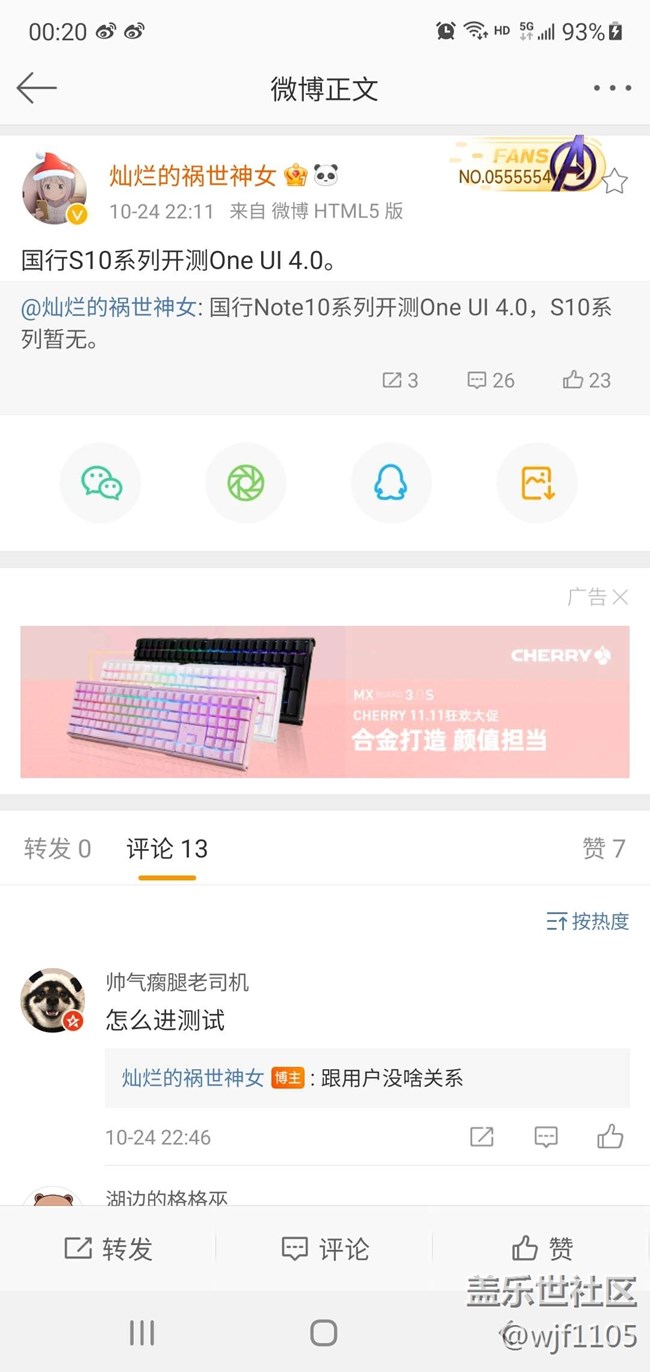Open the three-dot overflow menu
The height and width of the screenshot is (1372, 650).
pos(612,88)
